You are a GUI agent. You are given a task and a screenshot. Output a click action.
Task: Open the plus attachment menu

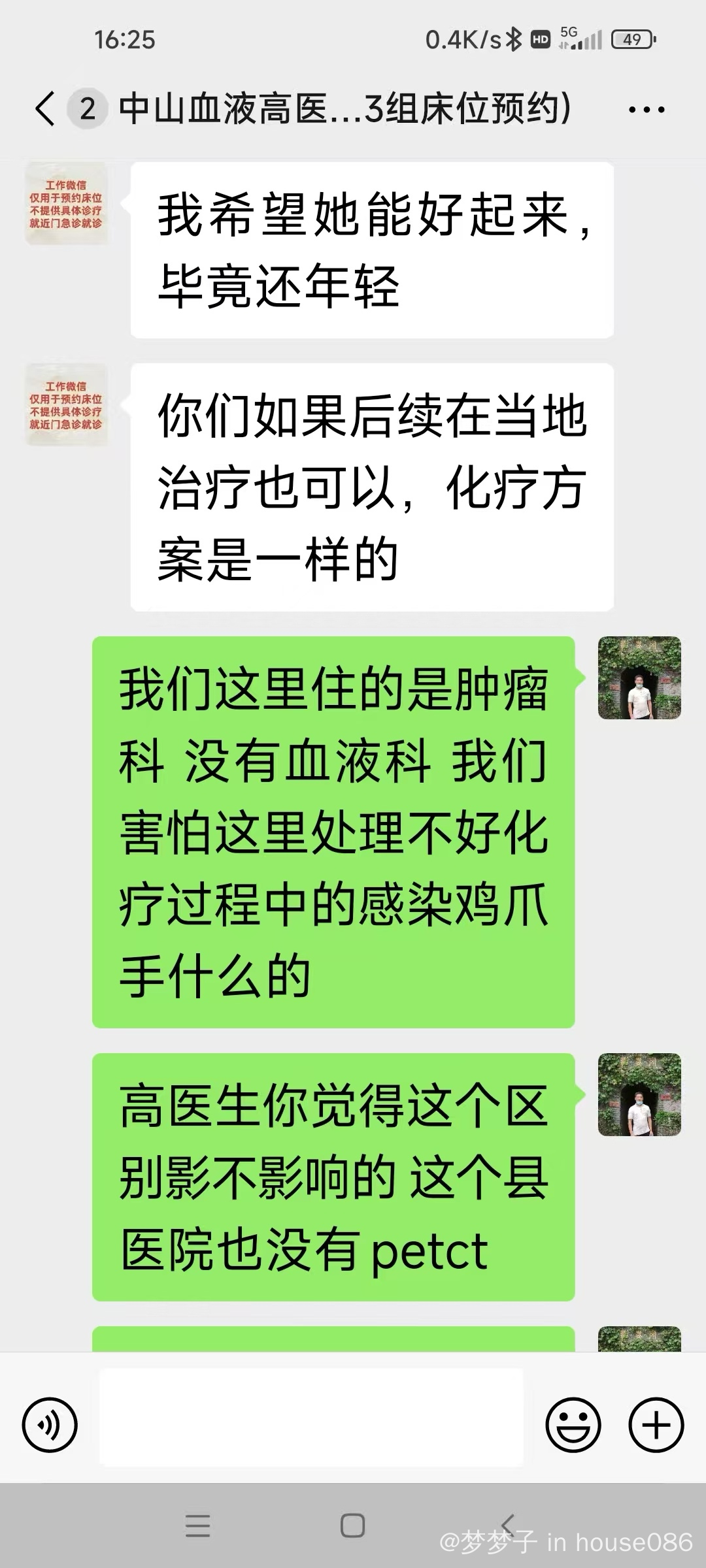tap(656, 1425)
